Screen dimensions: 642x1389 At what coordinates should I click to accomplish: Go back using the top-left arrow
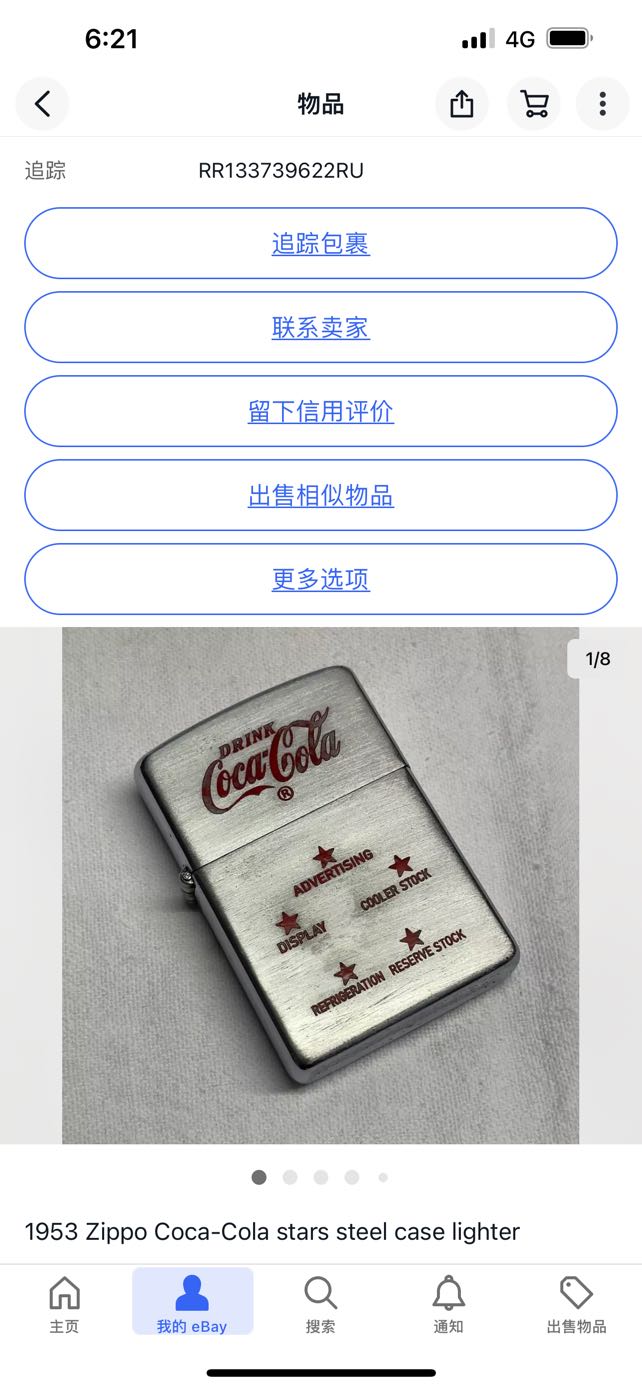click(42, 104)
